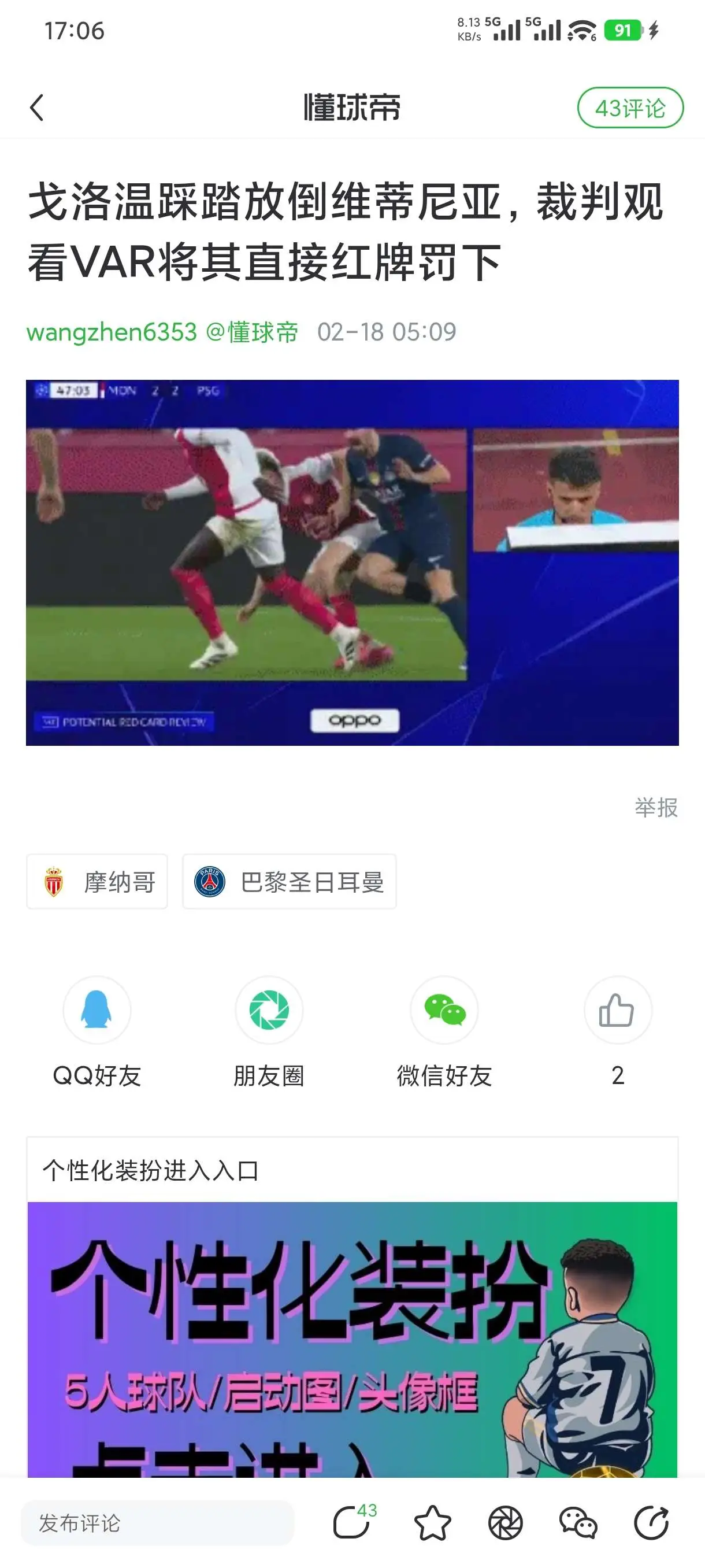Open the 43评论 comments button
Viewport: 705px width, 1568px height.
click(630, 108)
